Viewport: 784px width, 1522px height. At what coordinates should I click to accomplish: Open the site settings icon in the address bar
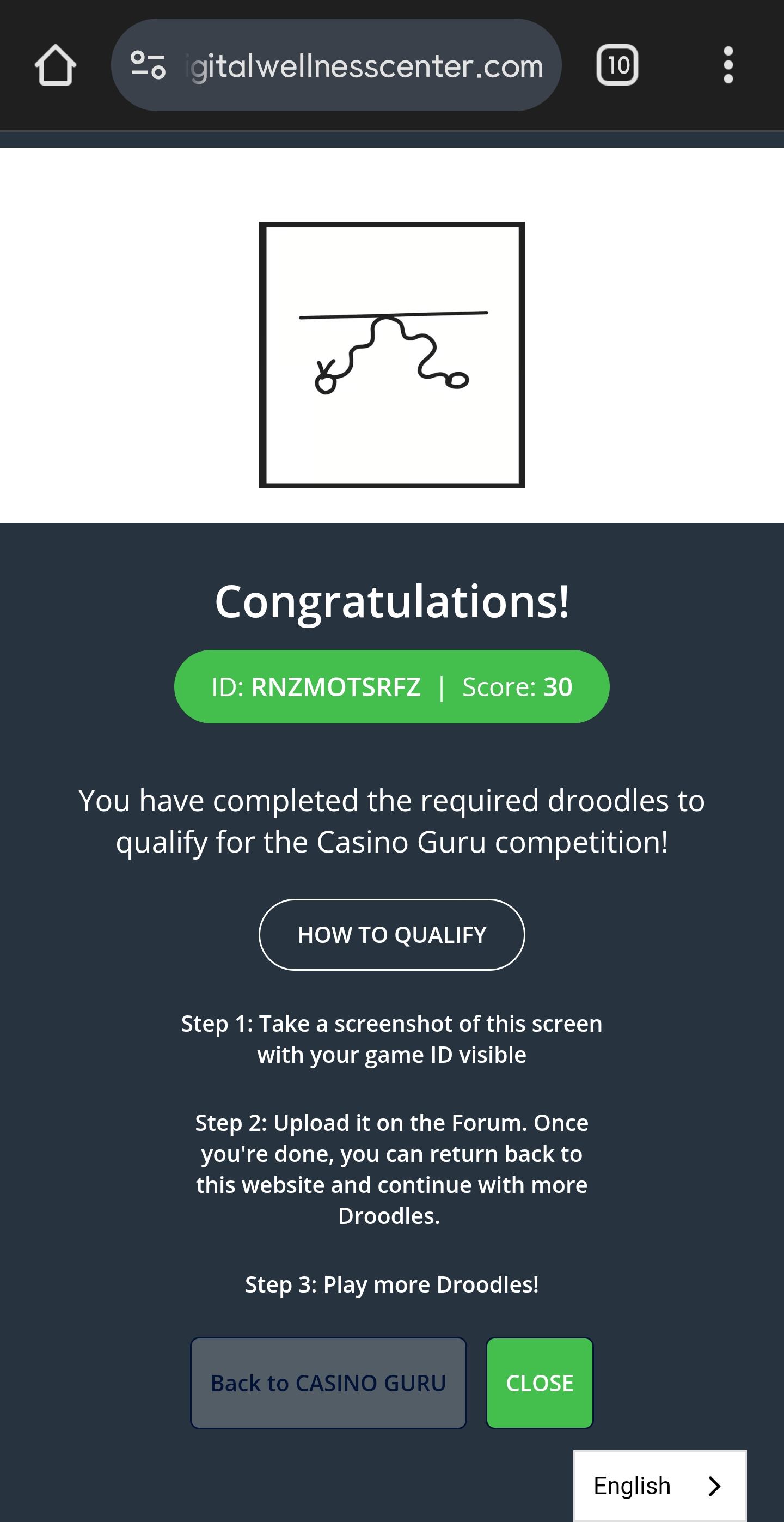click(x=148, y=65)
